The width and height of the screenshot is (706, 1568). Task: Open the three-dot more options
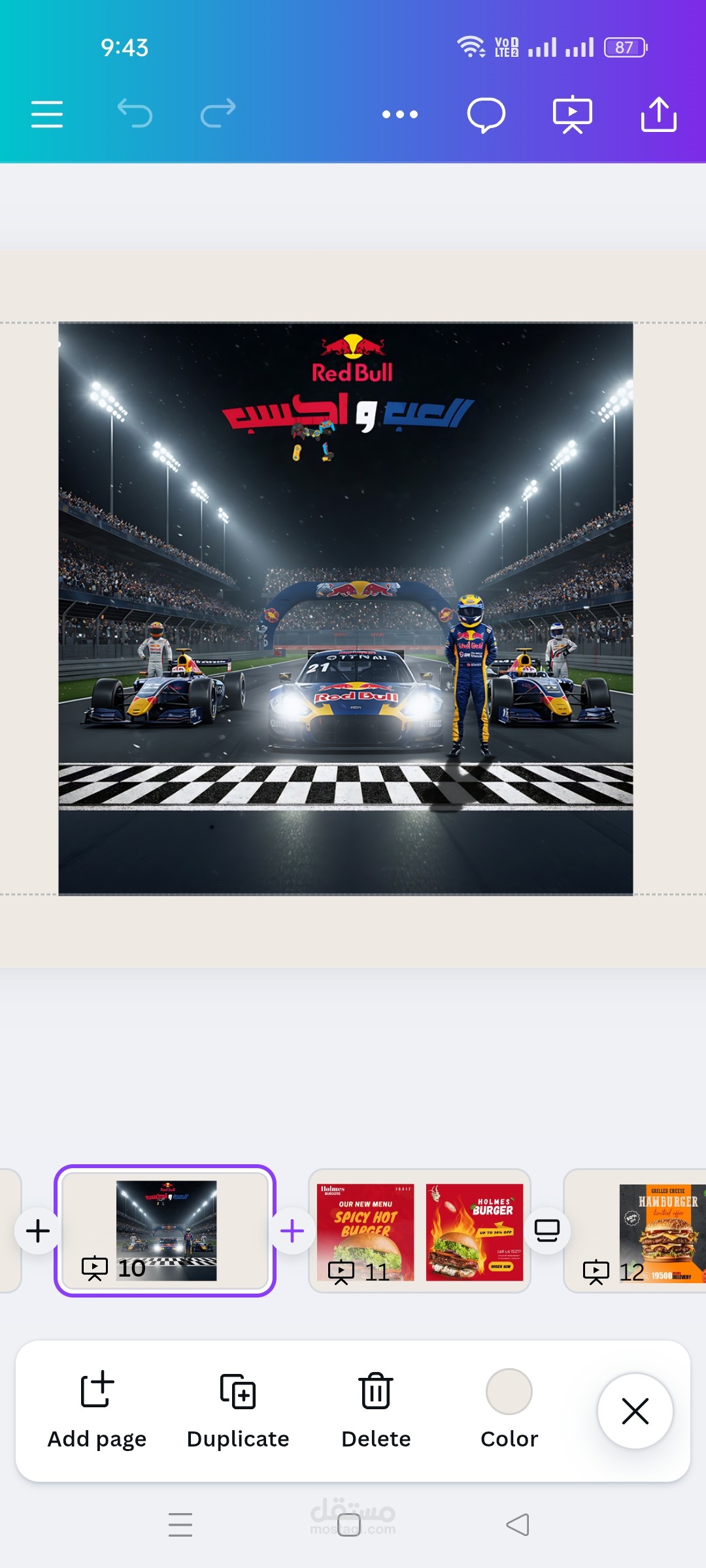[400, 114]
